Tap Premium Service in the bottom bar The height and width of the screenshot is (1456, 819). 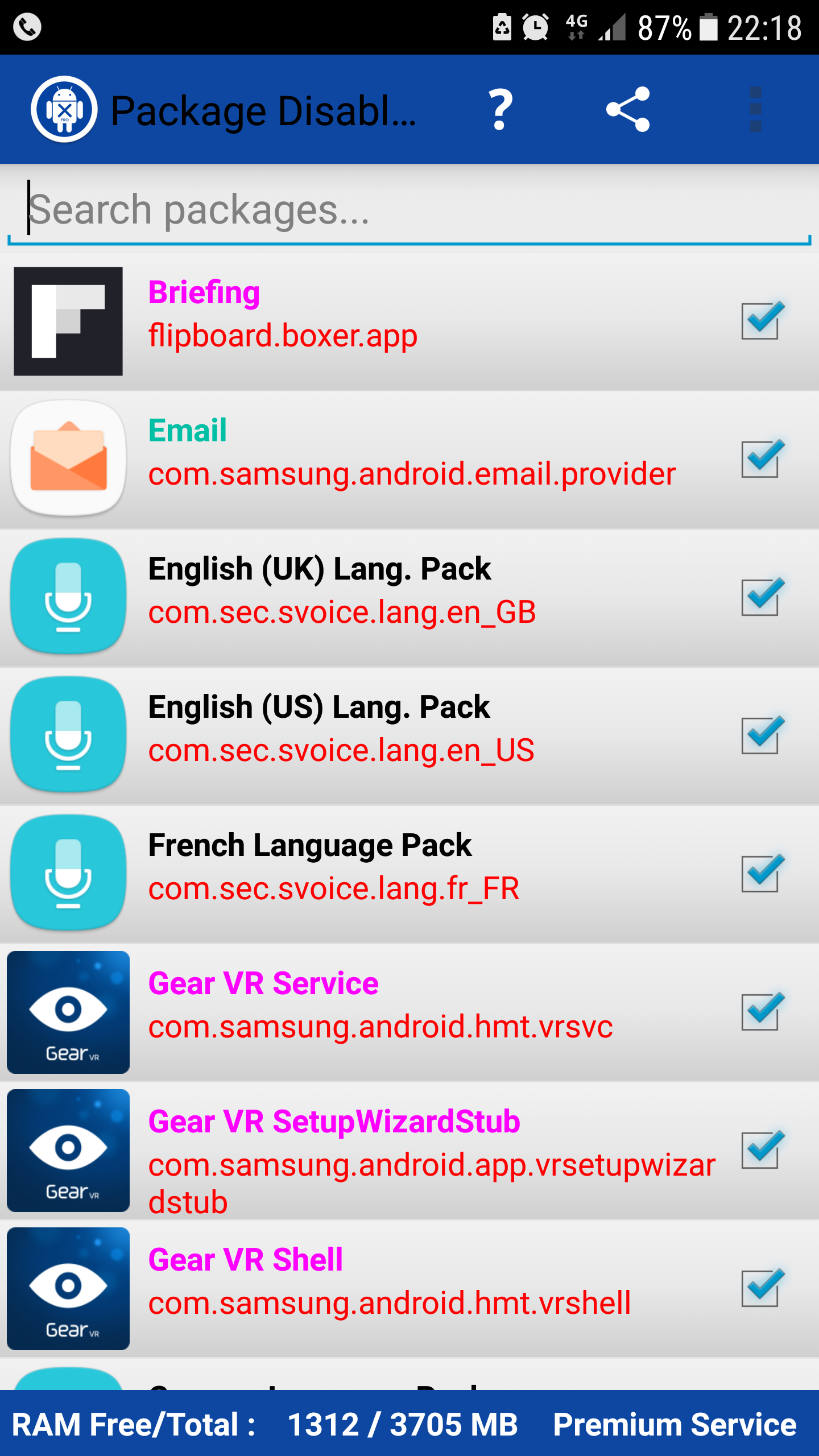coord(675,1424)
